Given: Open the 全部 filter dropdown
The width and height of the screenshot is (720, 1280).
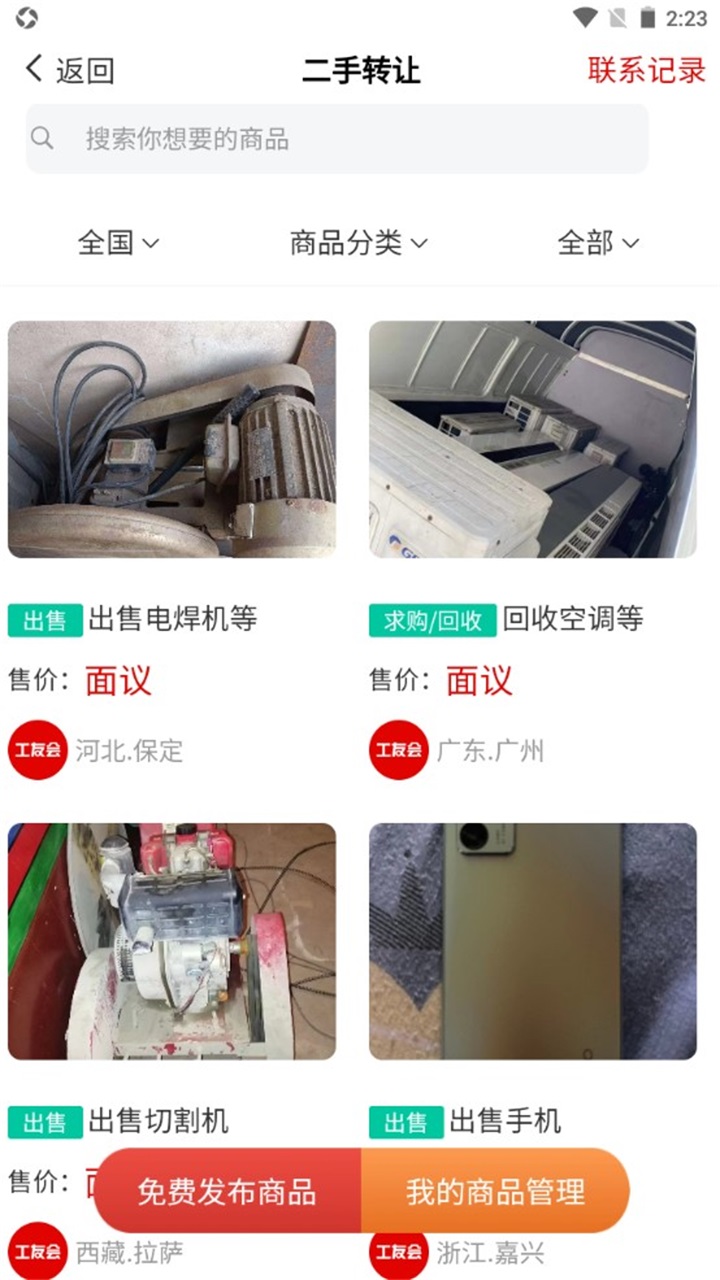Looking at the screenshot, I should coord(597,242).
